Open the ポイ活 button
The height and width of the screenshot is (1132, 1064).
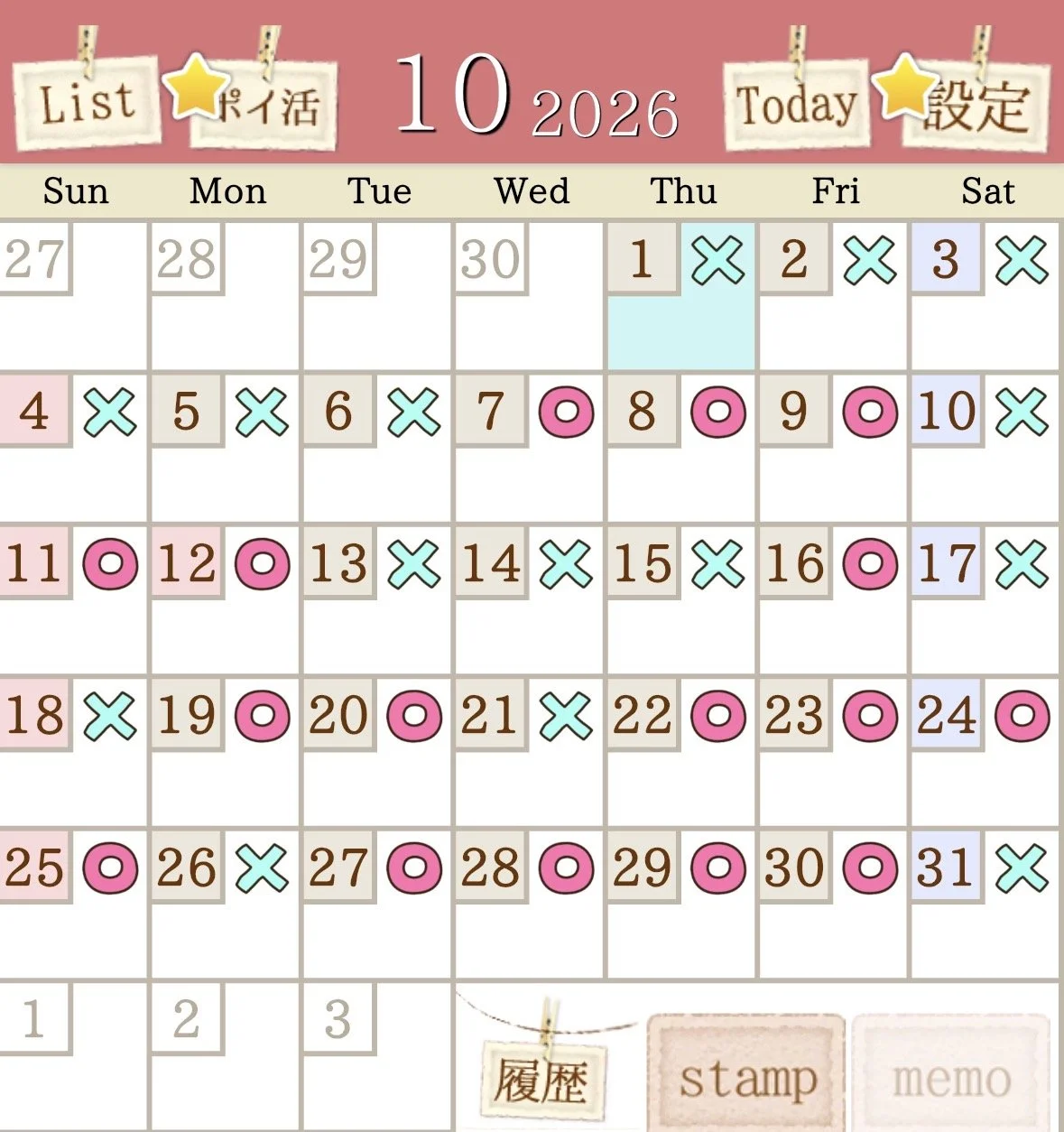pos(262,105)
